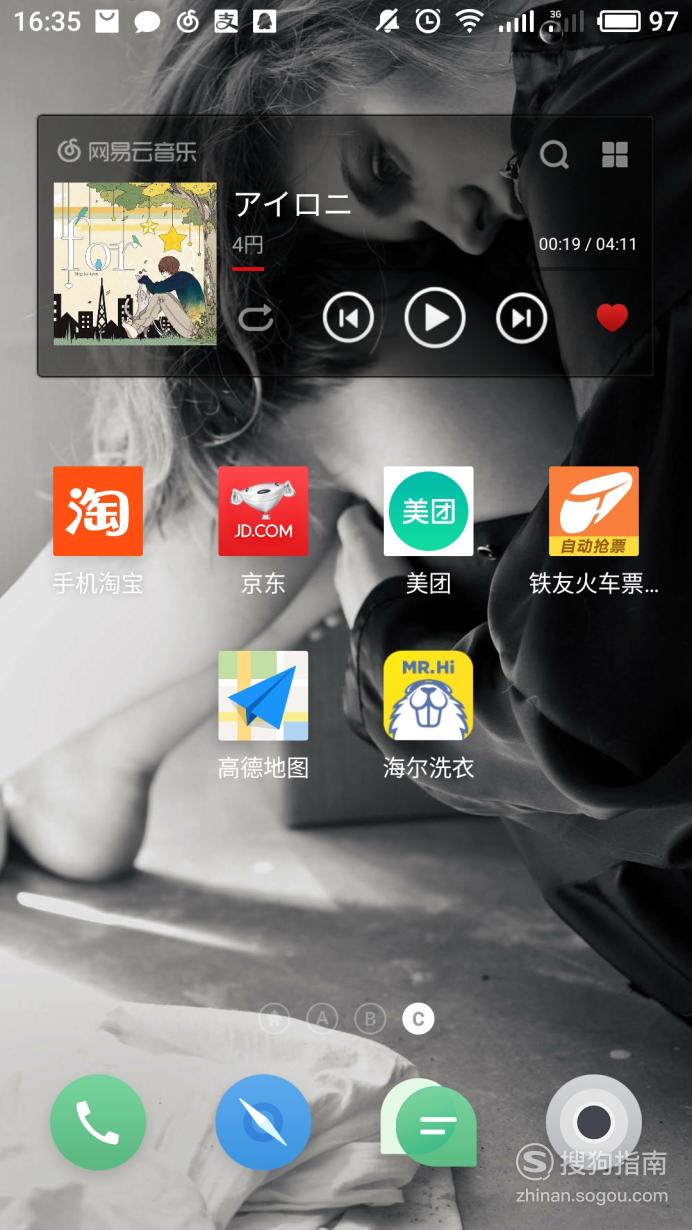Screen dimensions: 692x1230
Task: Open the phone dialer in the dock
Action: point(98,1122)
